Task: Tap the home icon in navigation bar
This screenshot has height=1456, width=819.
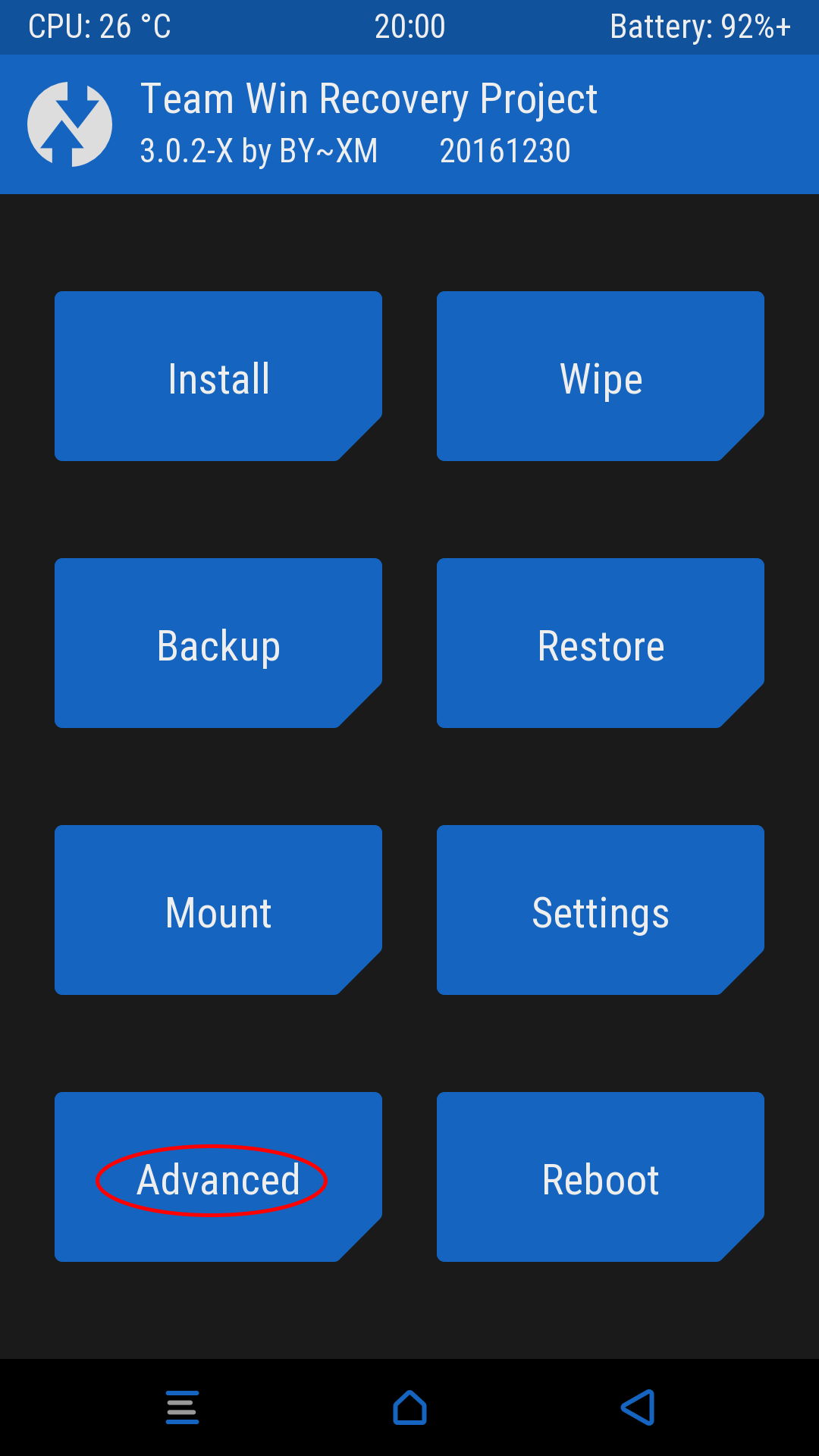Action: [409, 1407]
